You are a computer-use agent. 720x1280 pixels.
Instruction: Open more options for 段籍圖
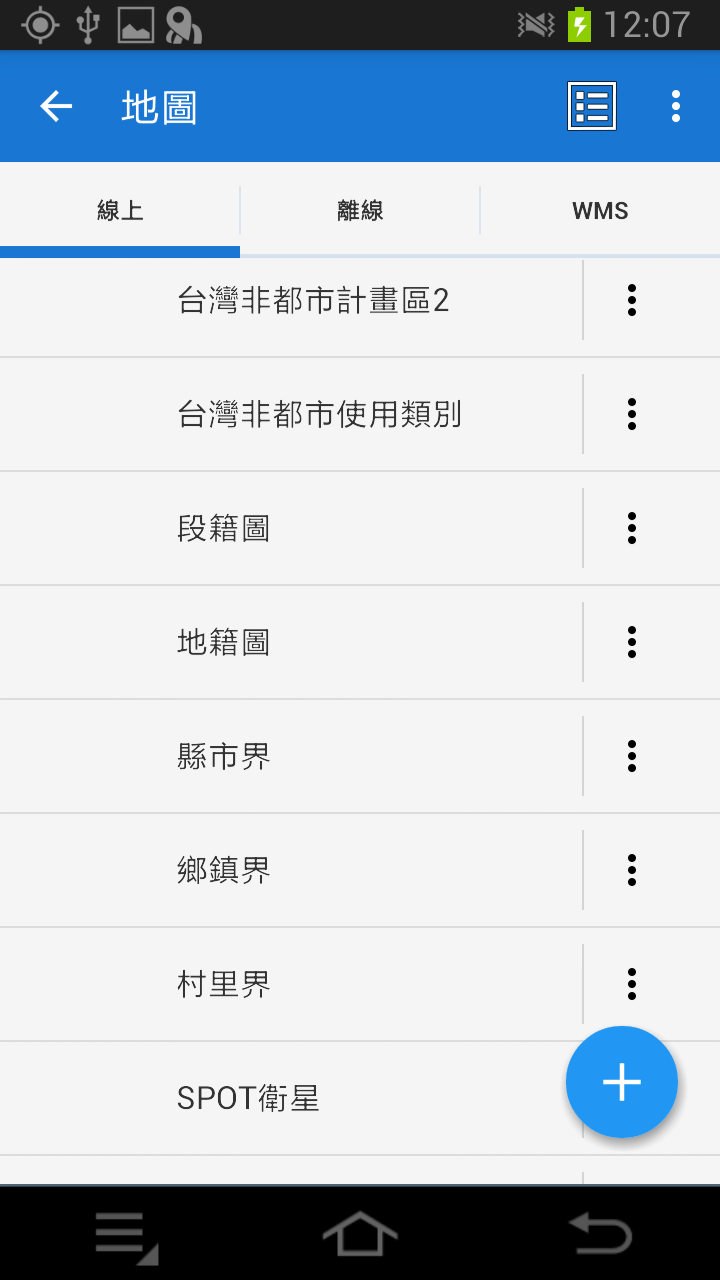tap(632, 528)
